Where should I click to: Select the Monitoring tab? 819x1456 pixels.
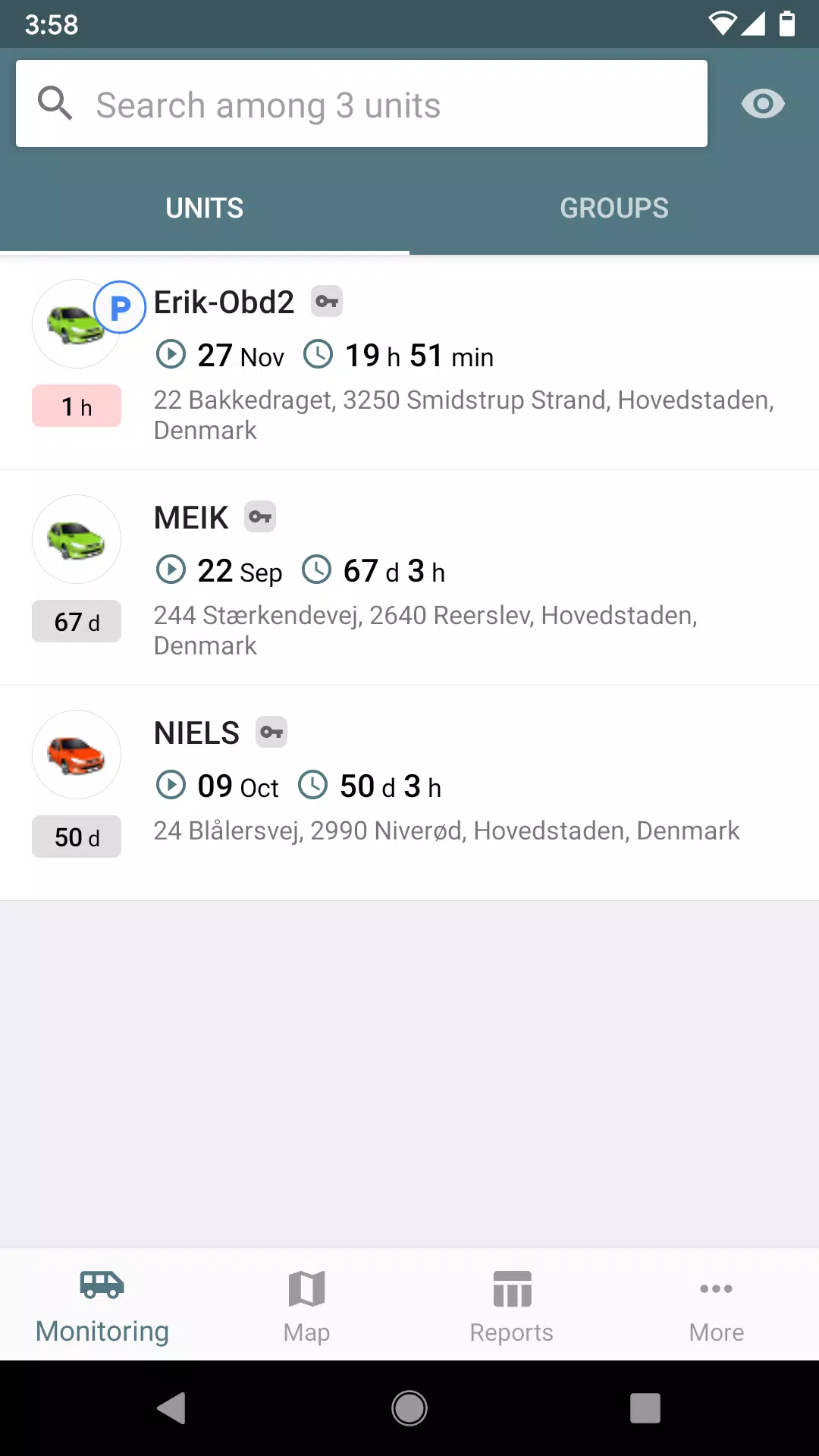point(102,1306)
